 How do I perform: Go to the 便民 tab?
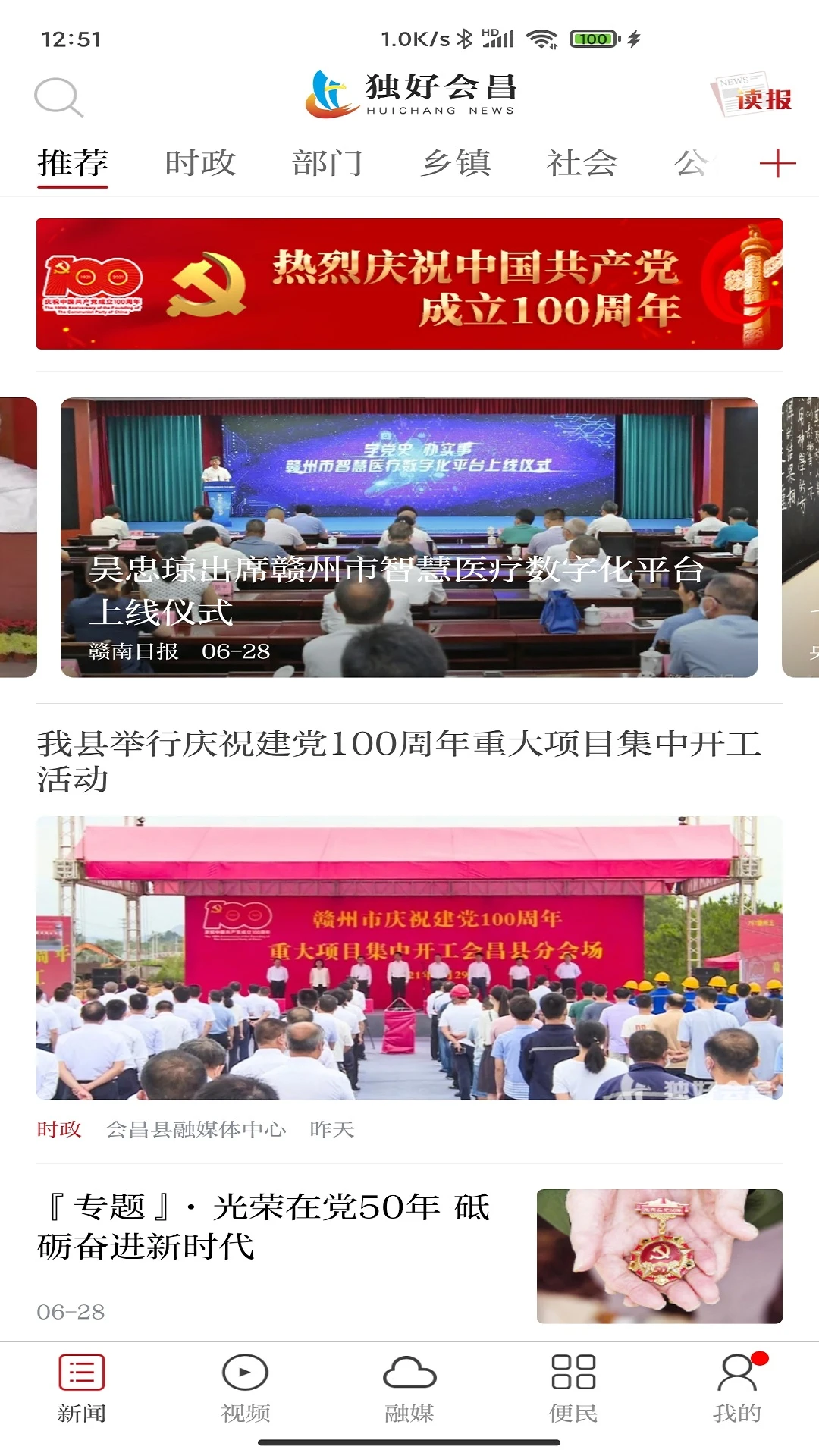(573, 1388)
